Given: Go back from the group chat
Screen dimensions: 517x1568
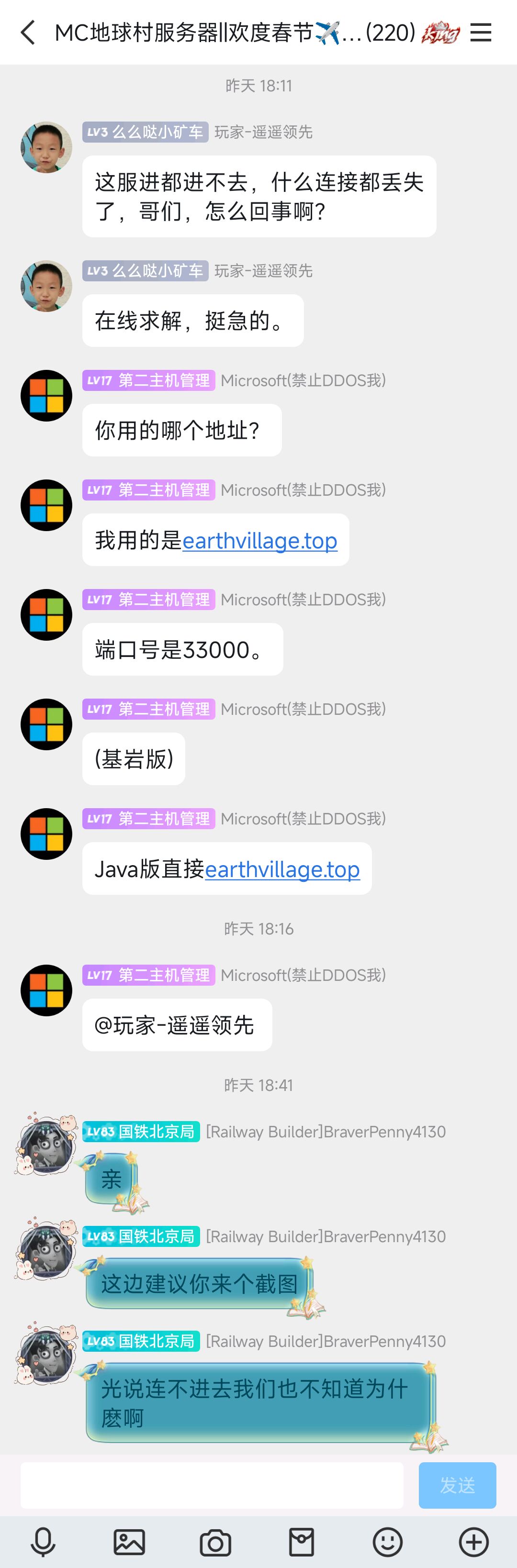Looking at the screenshot, I should pyautogui.click(x=28, y=32).
